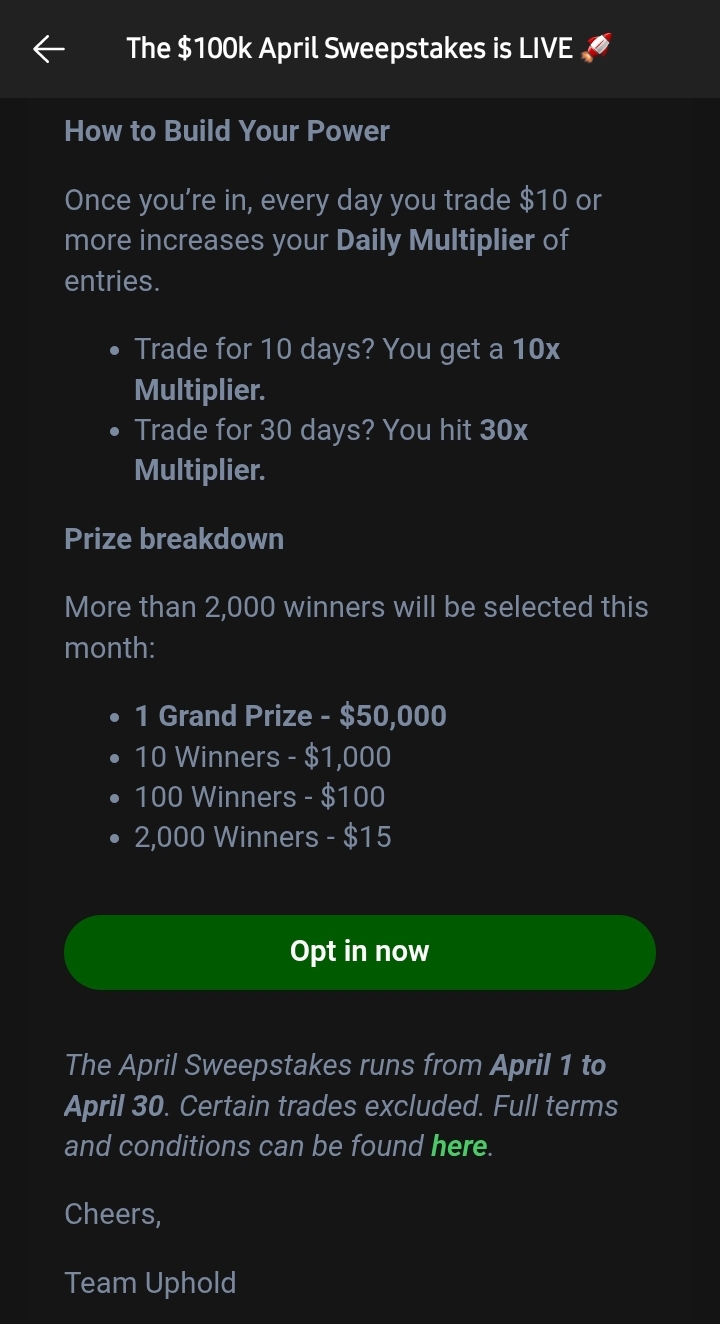Tap the Opt in now button
Image resolution: width=720 pixels, height=1324 pixels.
coord(359,951)
